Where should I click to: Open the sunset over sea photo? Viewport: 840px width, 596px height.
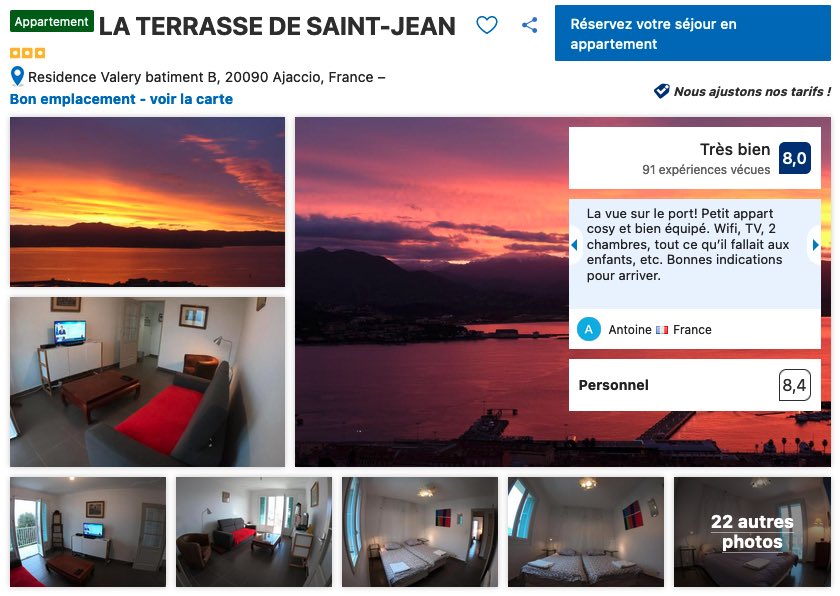pos(147,201)
